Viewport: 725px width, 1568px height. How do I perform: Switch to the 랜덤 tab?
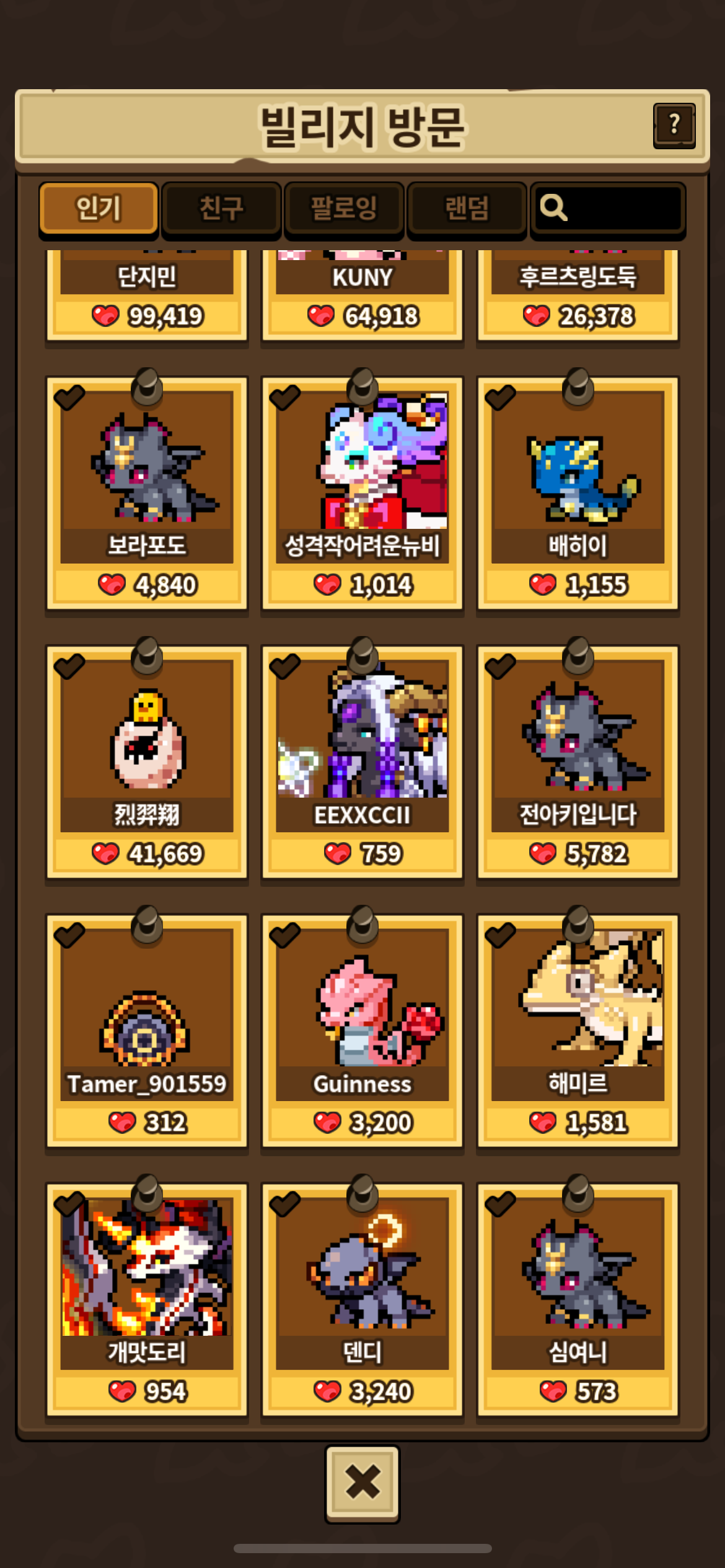(467, 208)
